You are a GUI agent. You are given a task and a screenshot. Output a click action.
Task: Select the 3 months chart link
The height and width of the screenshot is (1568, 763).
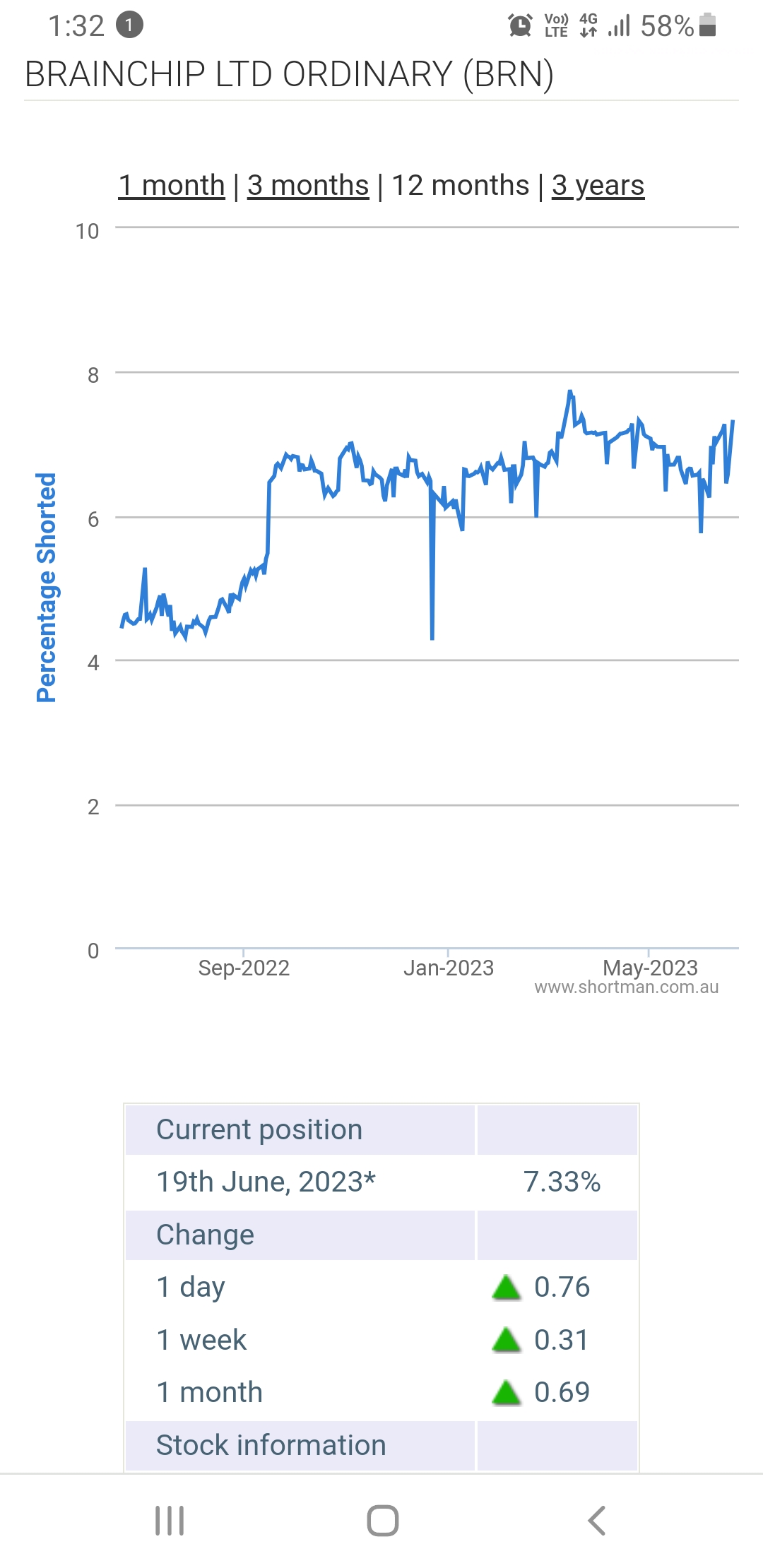308,186
